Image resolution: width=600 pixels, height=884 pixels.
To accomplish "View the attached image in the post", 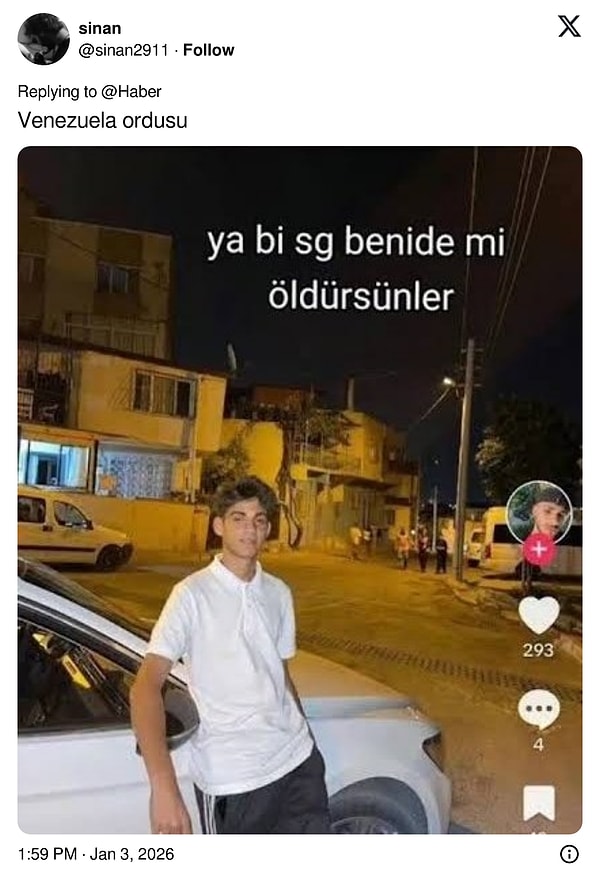I will tap(299, 490).
